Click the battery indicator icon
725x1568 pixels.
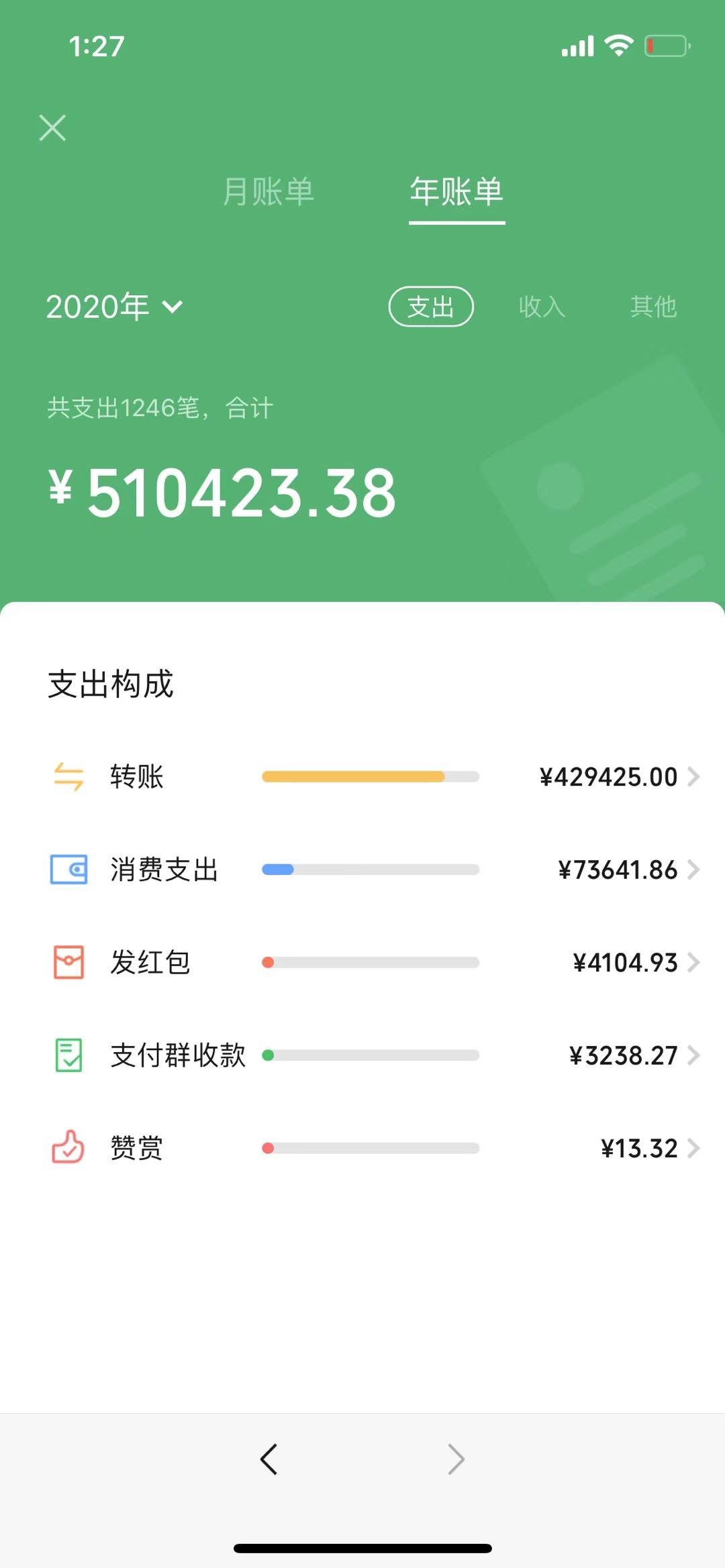(x=667, y=44)
